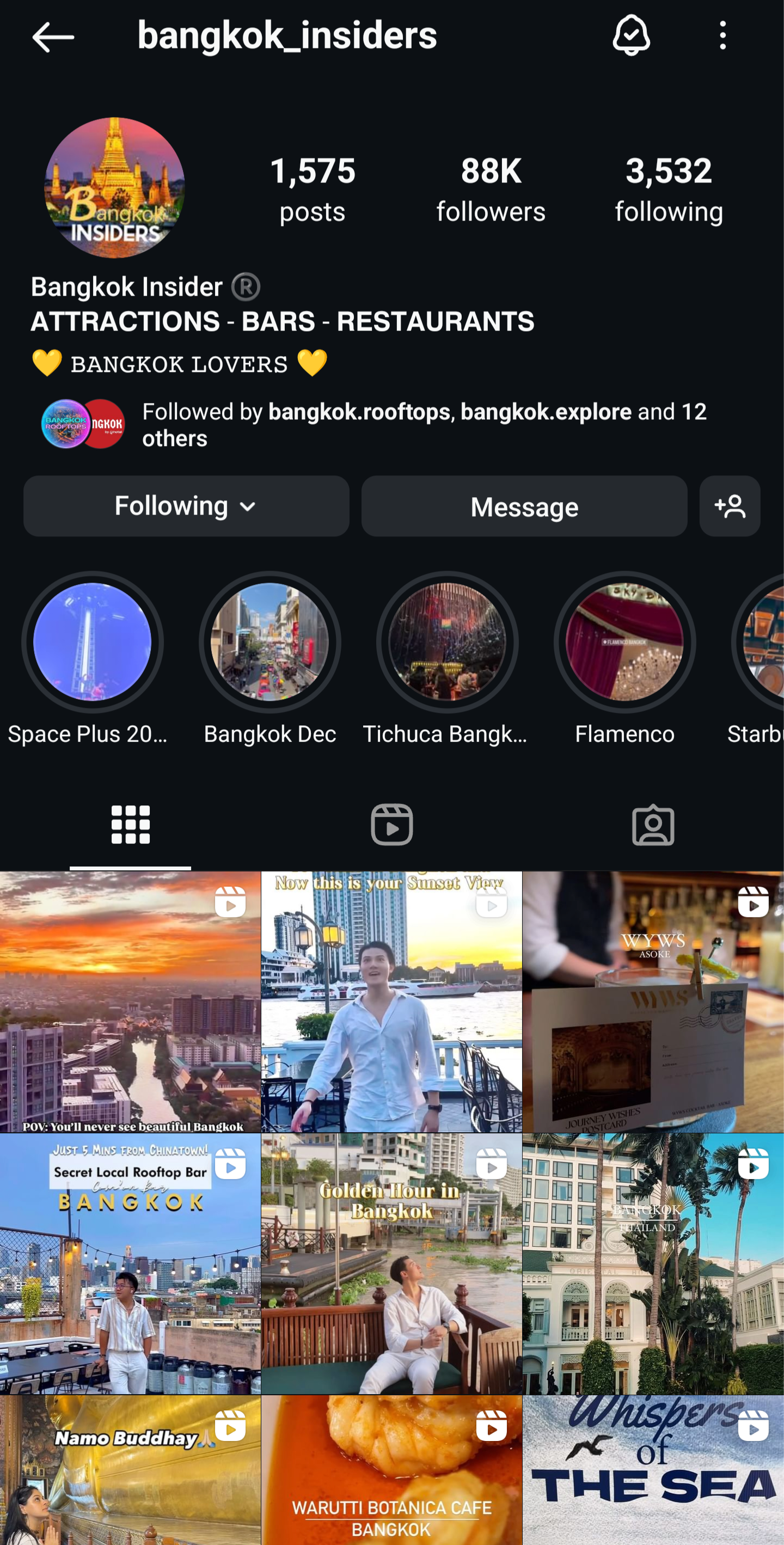The width and height of the screenshot is (784, 1545).
Task: View the 3,532 following list
Action: pyautogui.click(x=669, y=190)
